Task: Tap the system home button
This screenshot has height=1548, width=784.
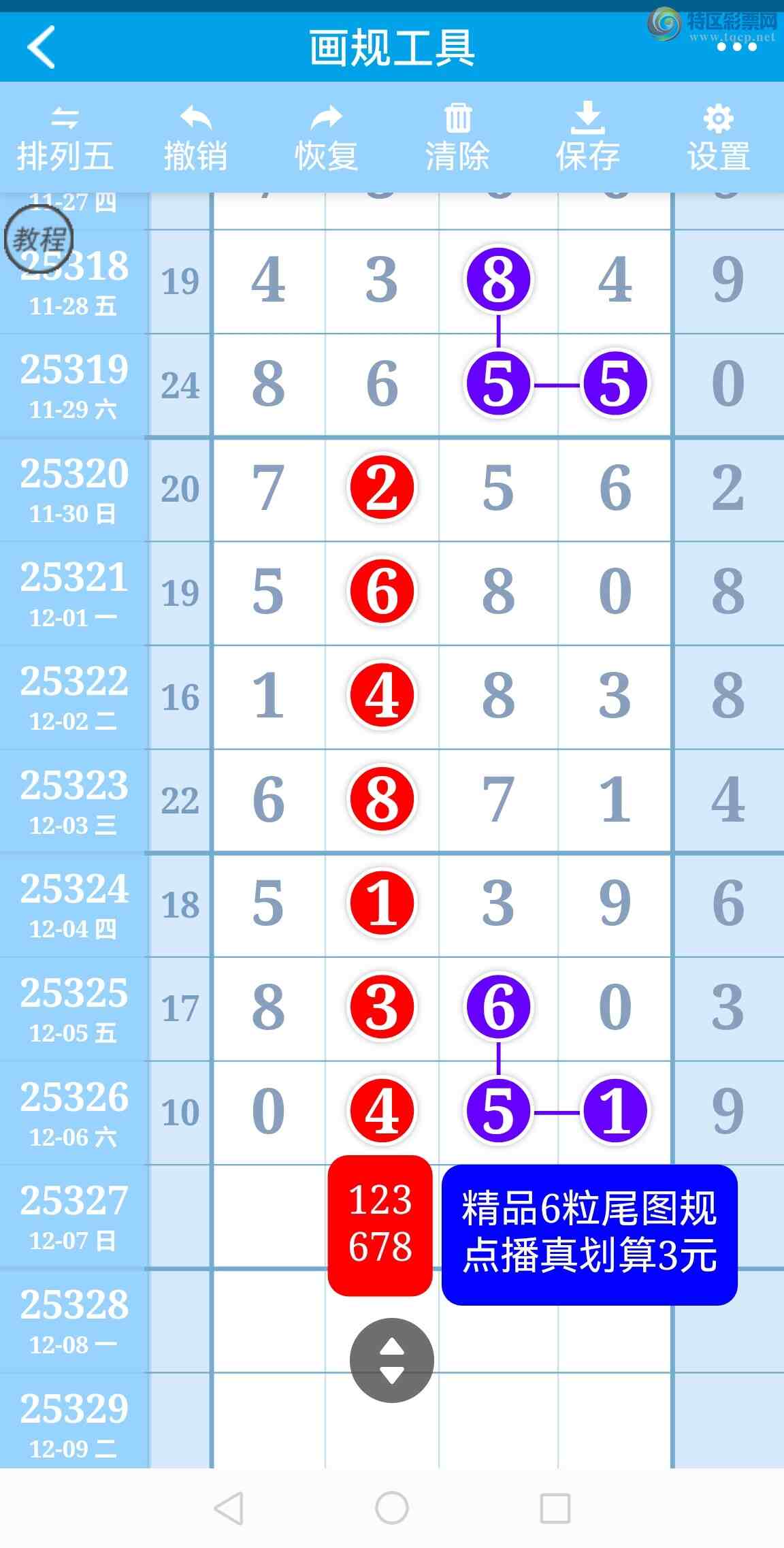Action: coord(392,1508)
